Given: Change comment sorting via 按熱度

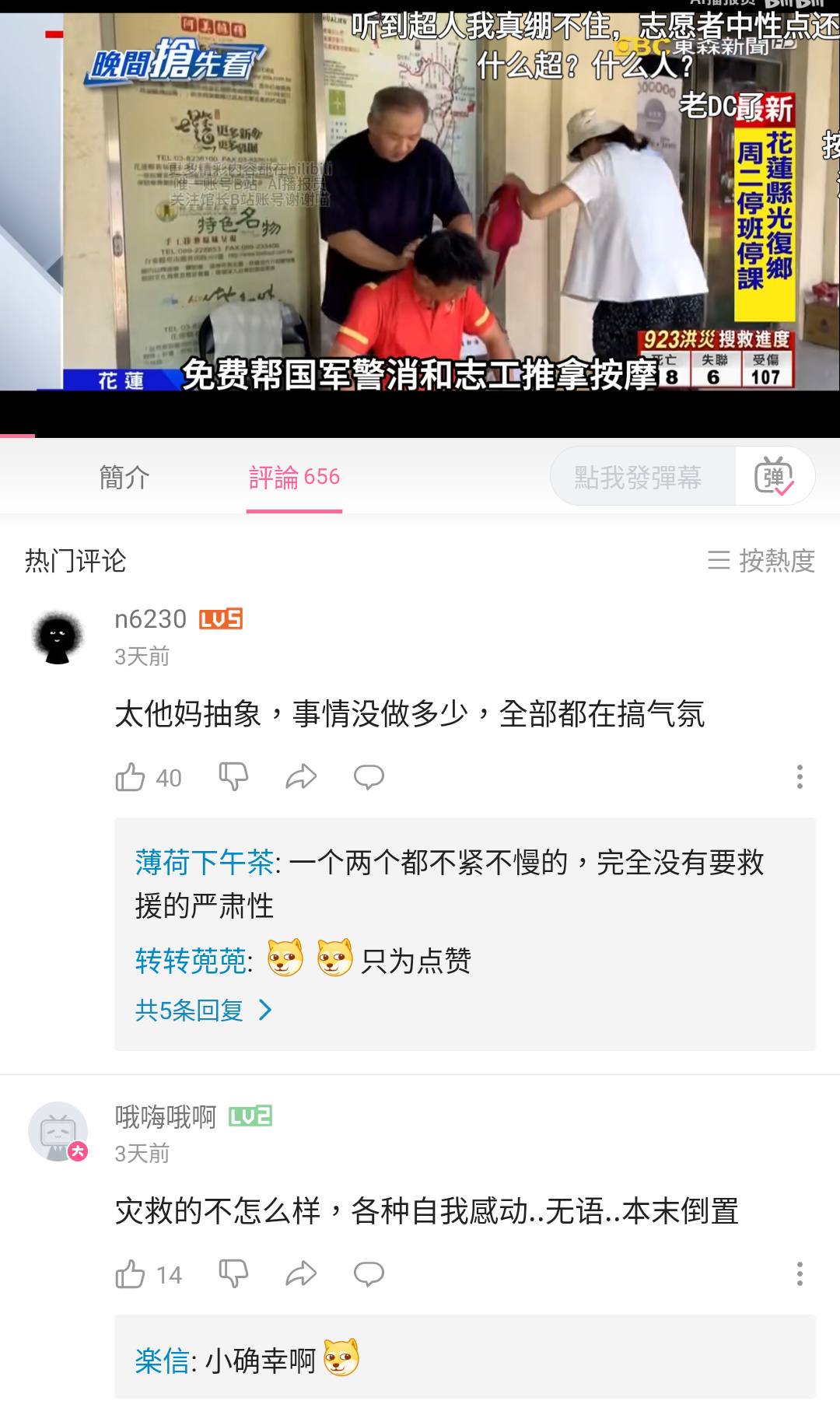Looking at the screenshot, I should point(761,560).
